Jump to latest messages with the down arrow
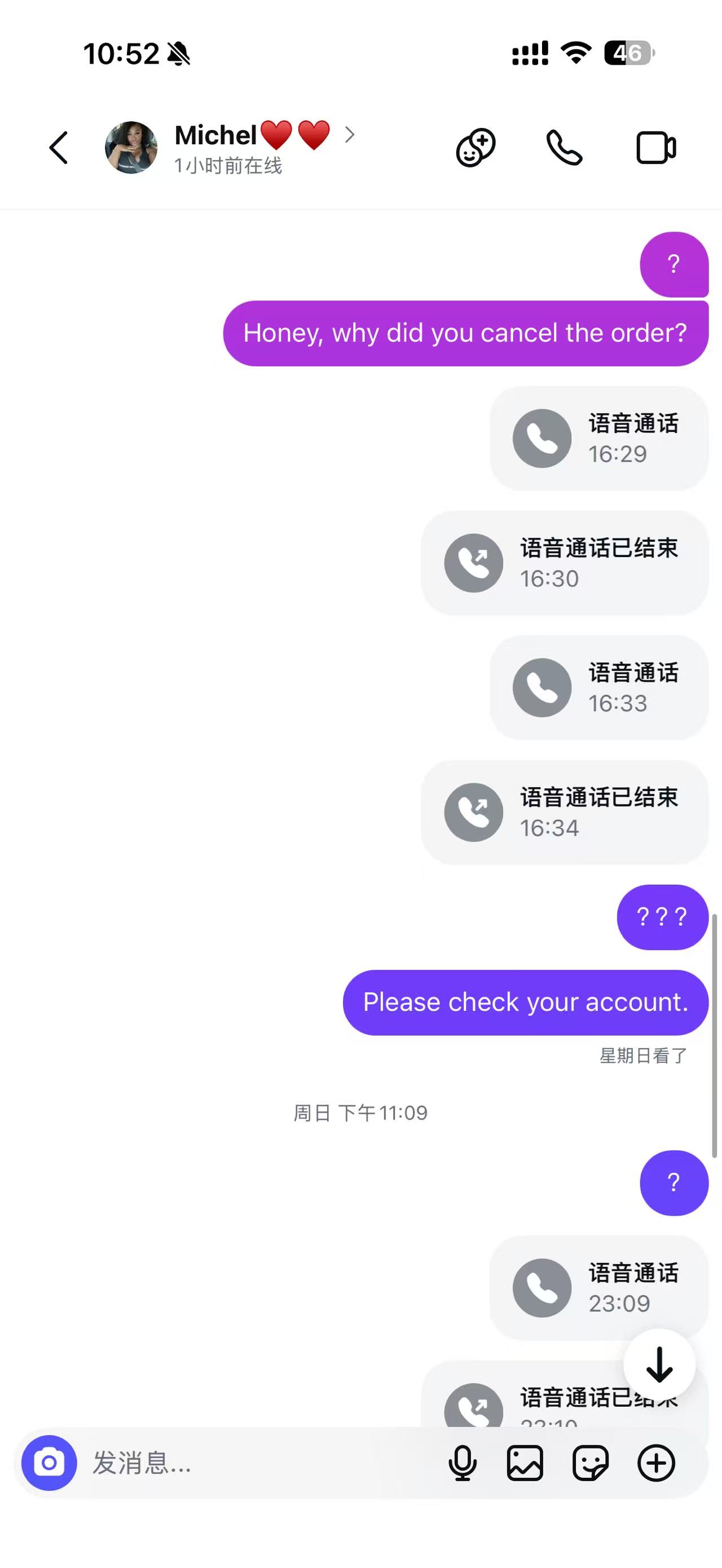The image size is (722, 1568). (659, 1364)
